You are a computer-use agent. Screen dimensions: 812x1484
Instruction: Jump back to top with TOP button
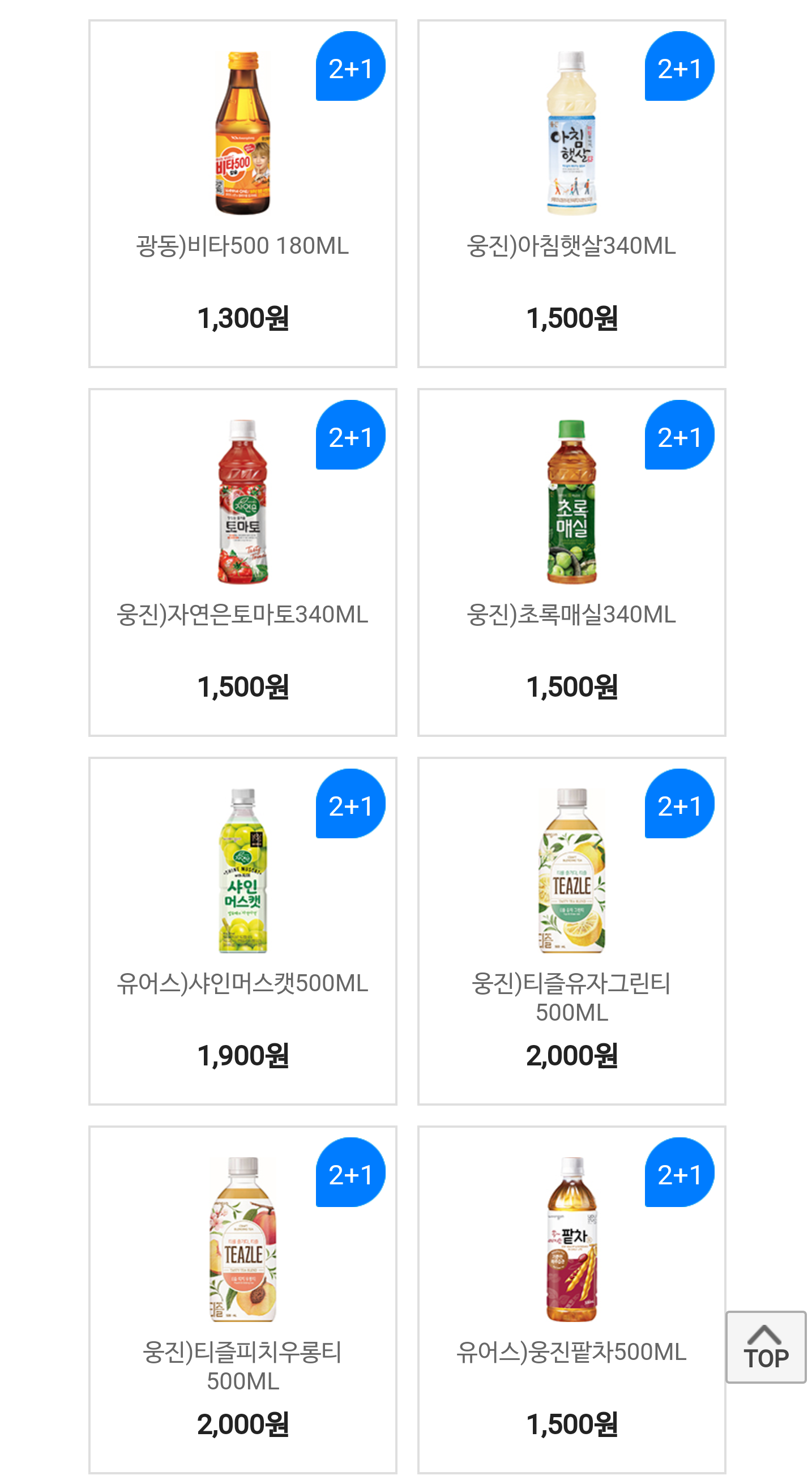point(766,1347)
